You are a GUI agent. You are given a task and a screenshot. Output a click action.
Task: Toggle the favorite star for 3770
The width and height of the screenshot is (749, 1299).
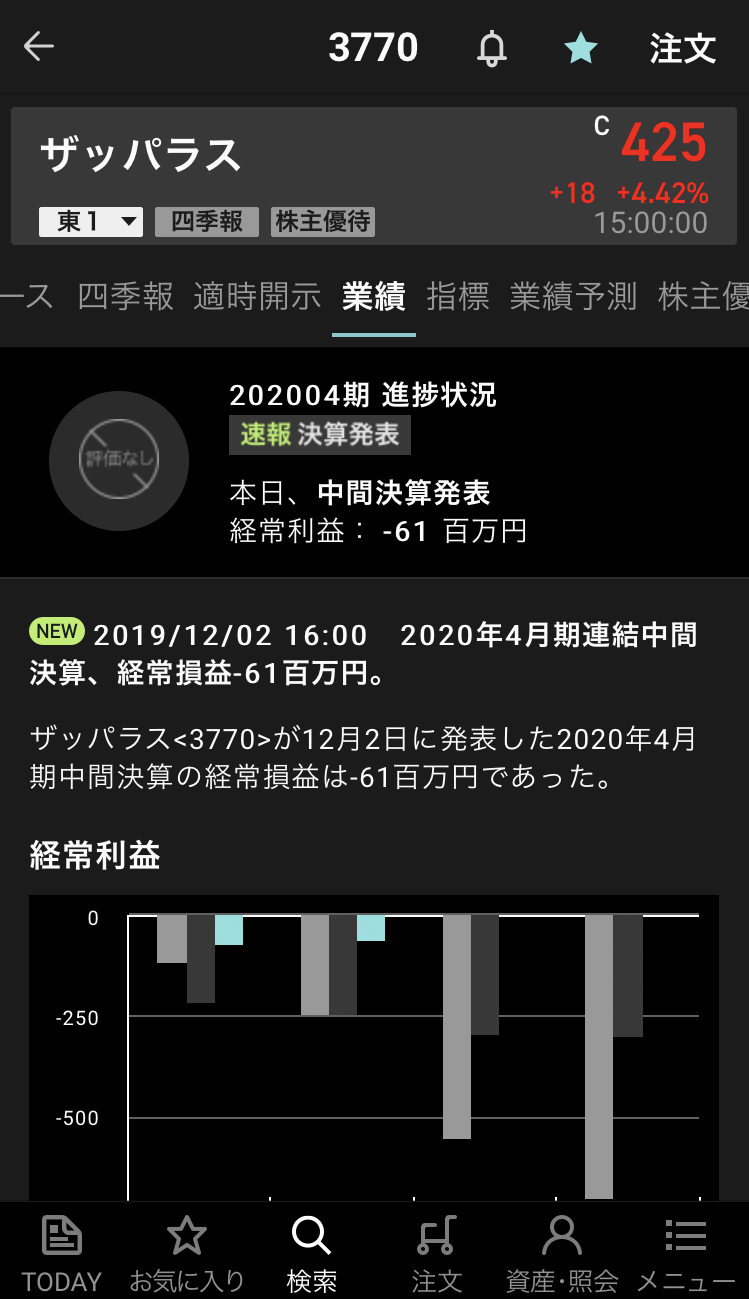(x=581, y=48)
